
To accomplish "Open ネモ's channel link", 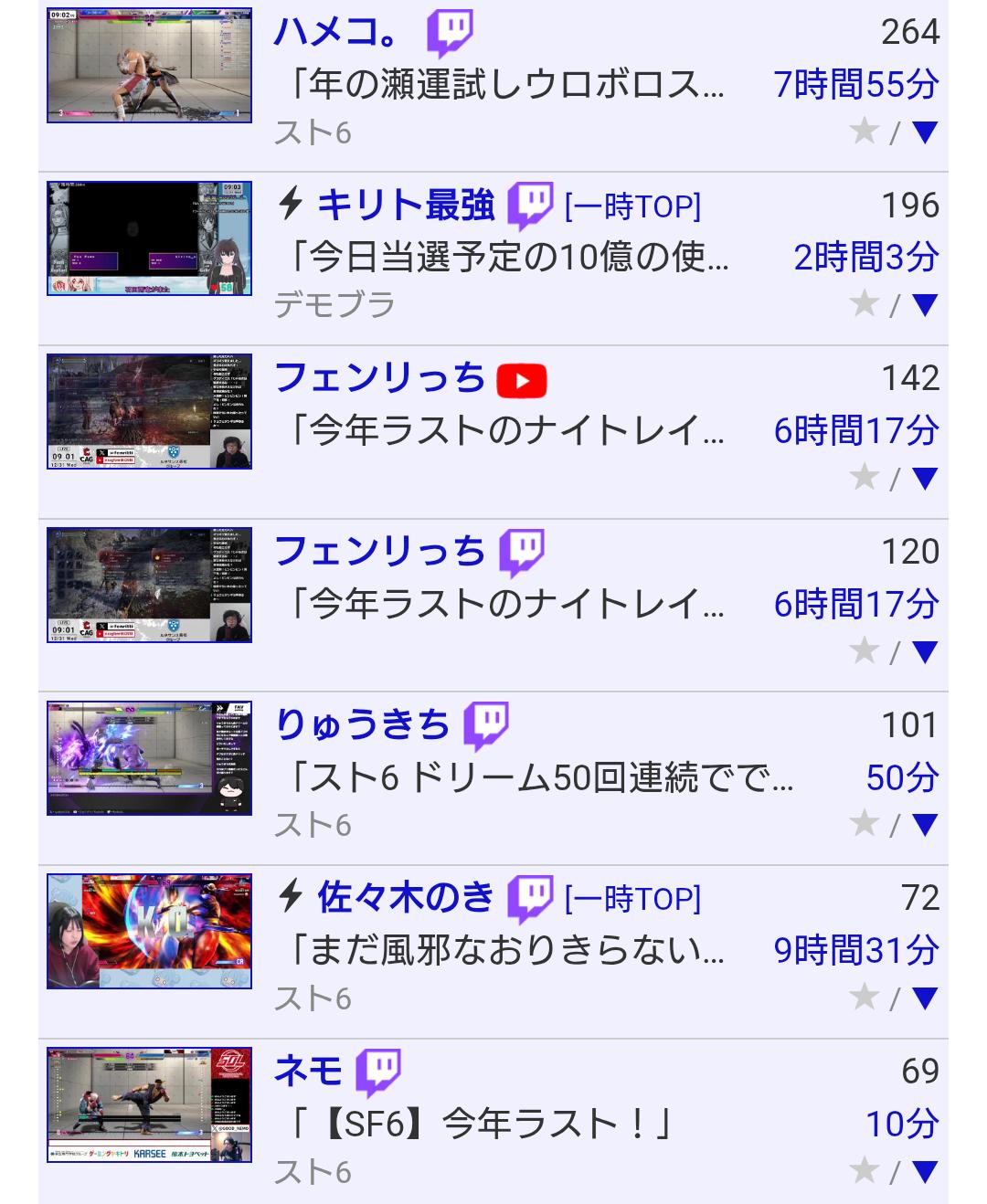I will pyautogui.click(x=309, y=1071).
